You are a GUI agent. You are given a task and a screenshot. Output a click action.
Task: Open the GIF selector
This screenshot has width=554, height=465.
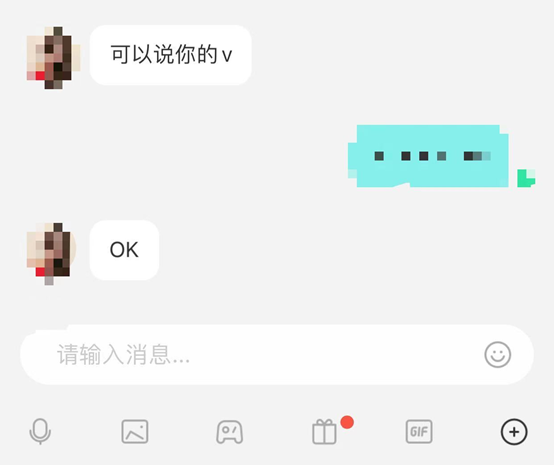(x=419, y=431)
